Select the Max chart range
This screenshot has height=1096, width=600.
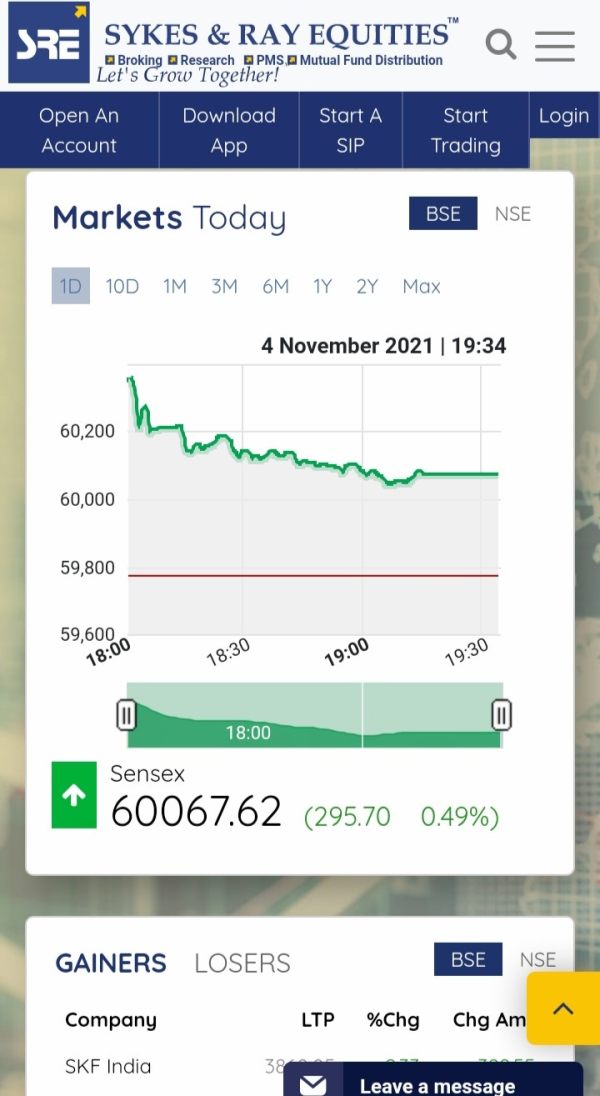[422, 287]
